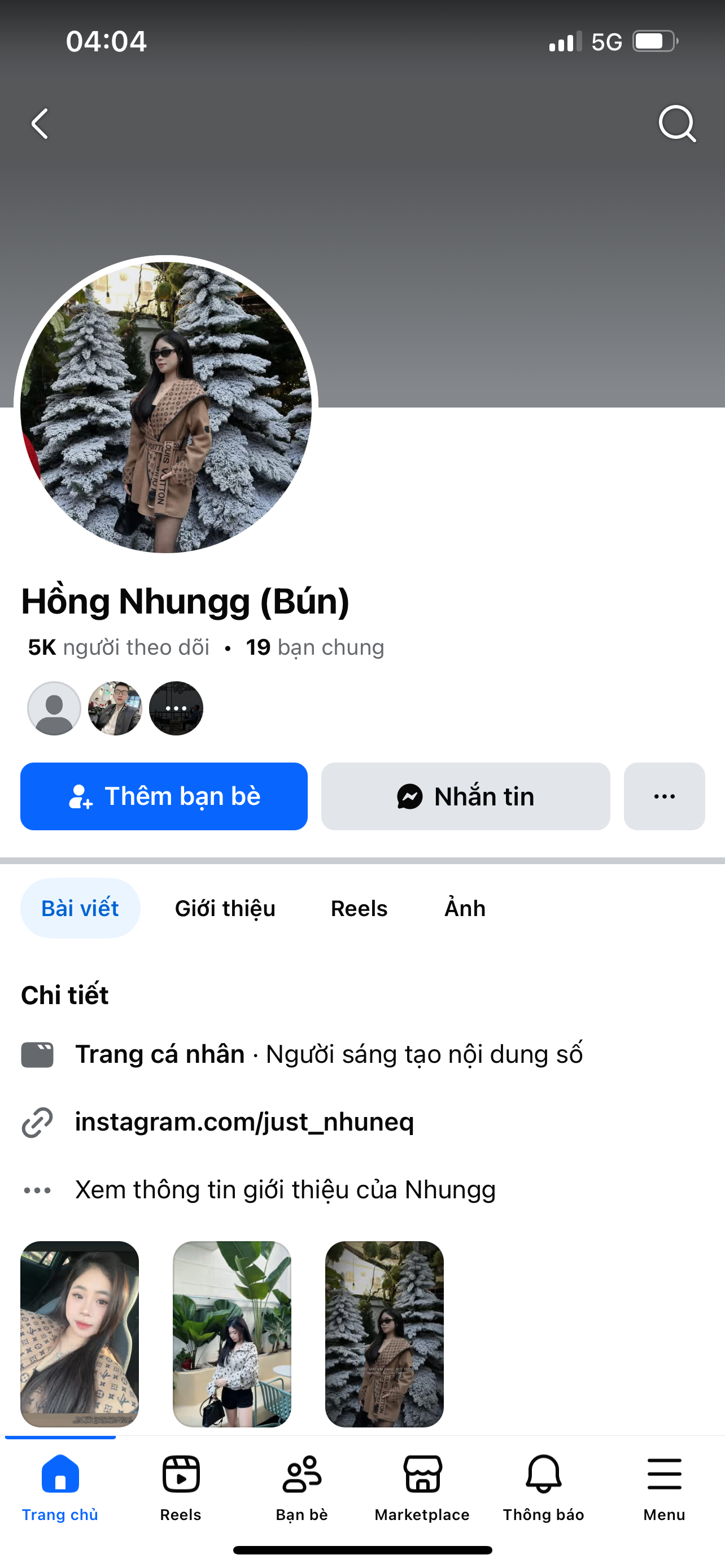
Task: Open the more options button beside Nhắn tin
Action: tap(663, 796)
